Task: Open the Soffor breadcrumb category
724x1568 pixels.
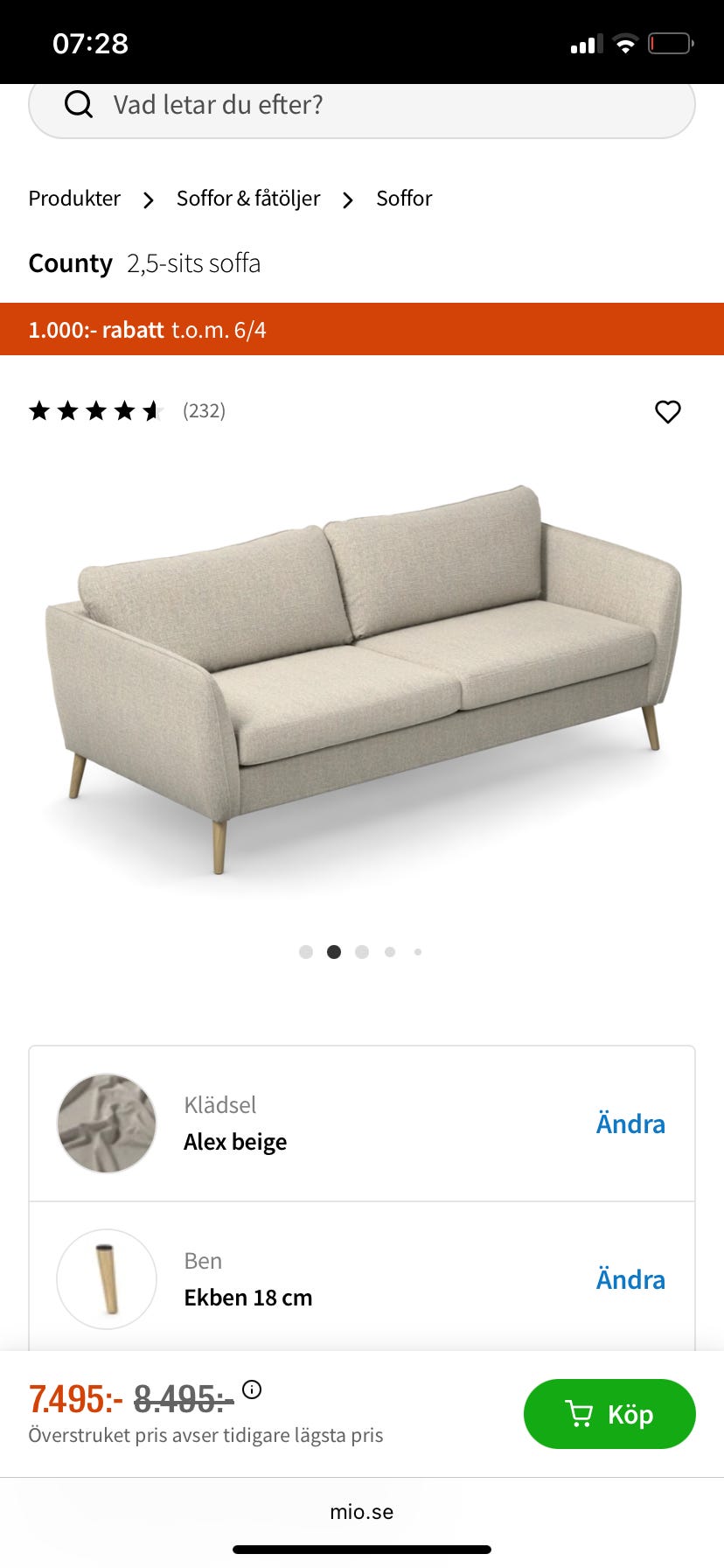Action: (403, 199)
